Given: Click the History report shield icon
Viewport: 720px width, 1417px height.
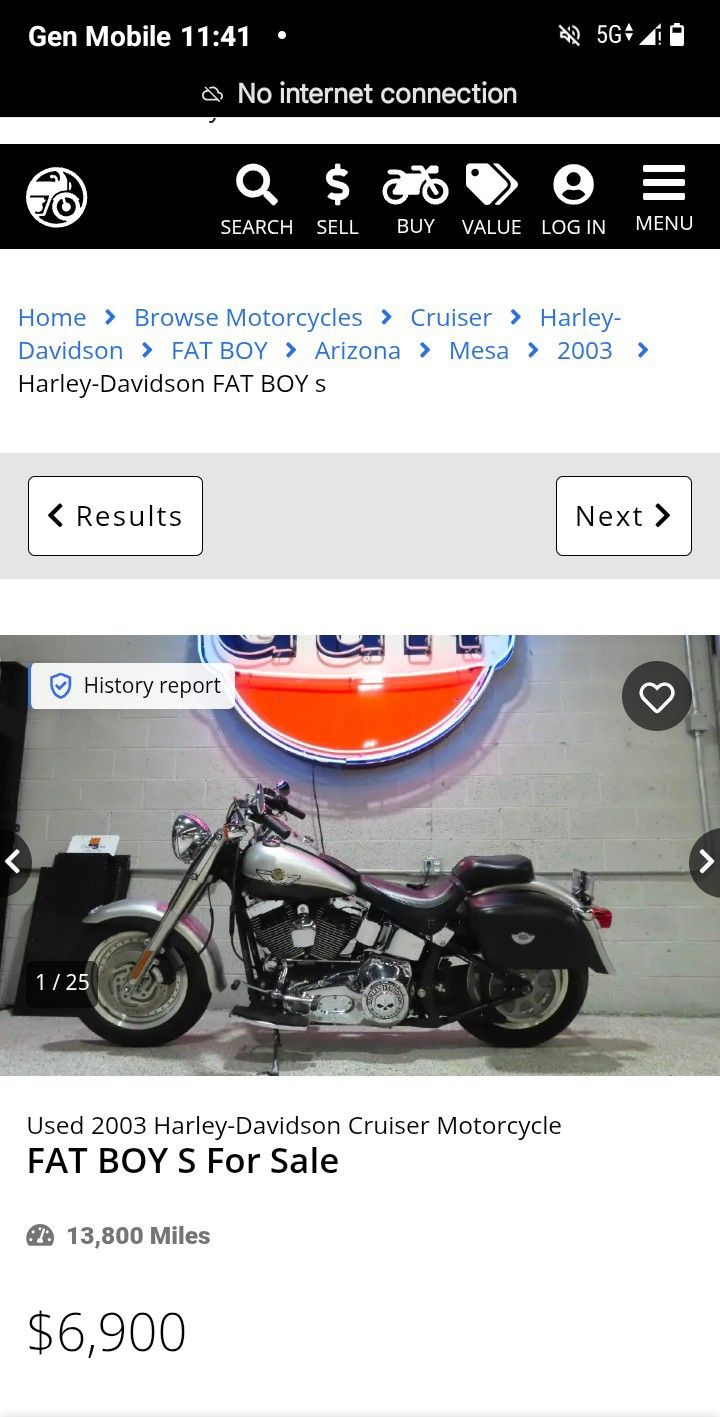Looking at the screenshot, I should pyautogui.click(x=61, y=686).
